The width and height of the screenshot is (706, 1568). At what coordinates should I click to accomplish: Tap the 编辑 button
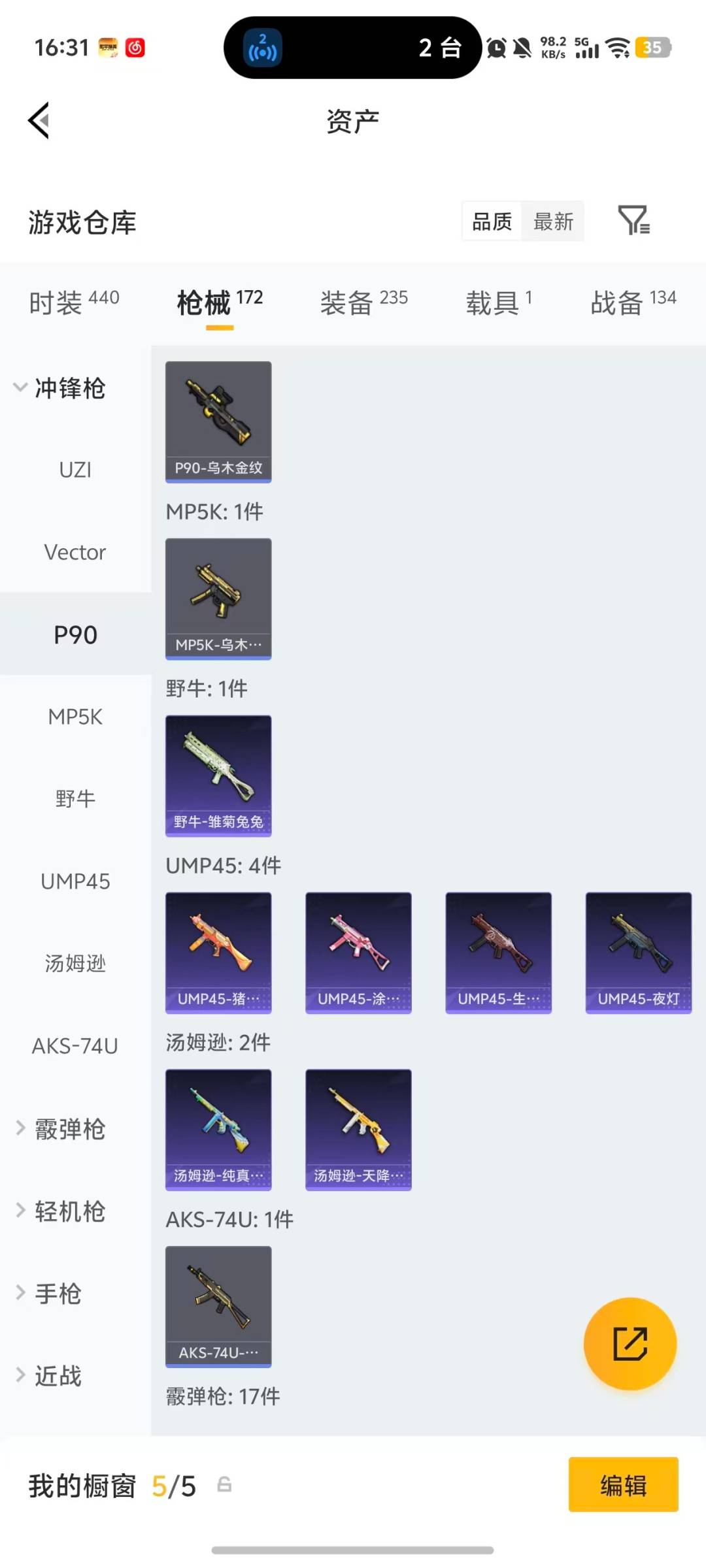[622, 1485]
